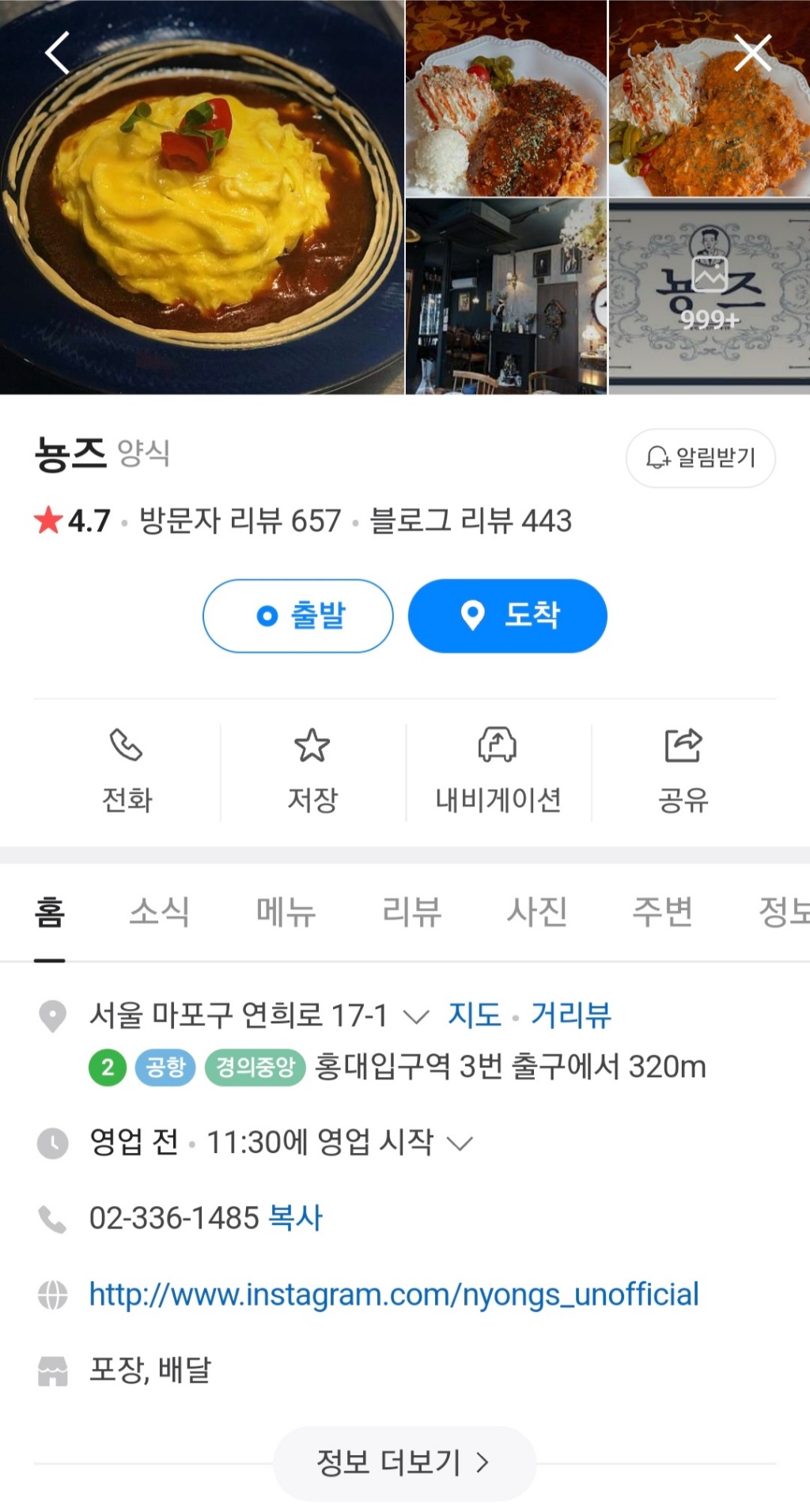
Task: Save this place with 저장
Action: (312, 772)
